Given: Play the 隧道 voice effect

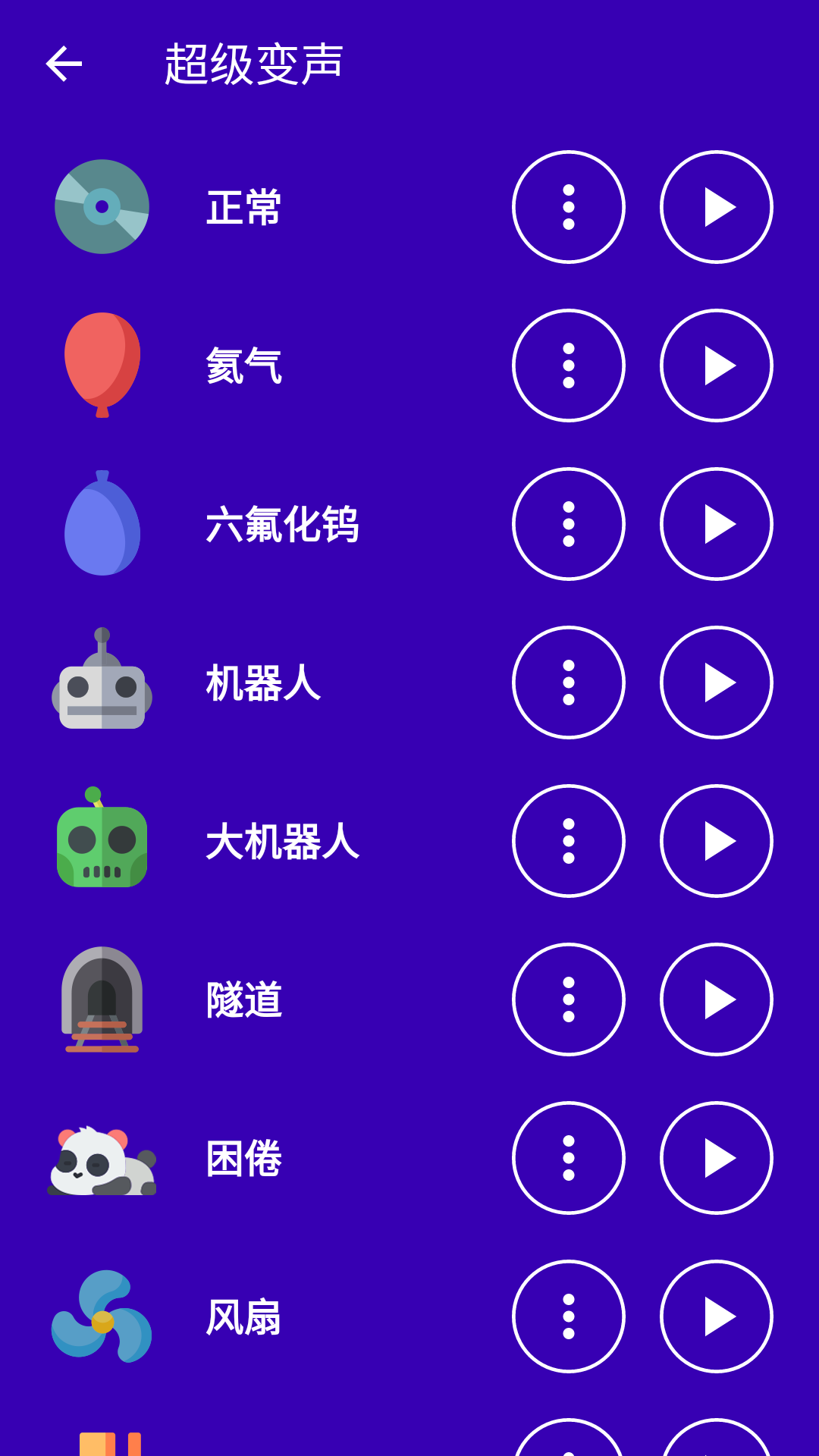Looking at the screenshot, I should [x=716, y=1000].
